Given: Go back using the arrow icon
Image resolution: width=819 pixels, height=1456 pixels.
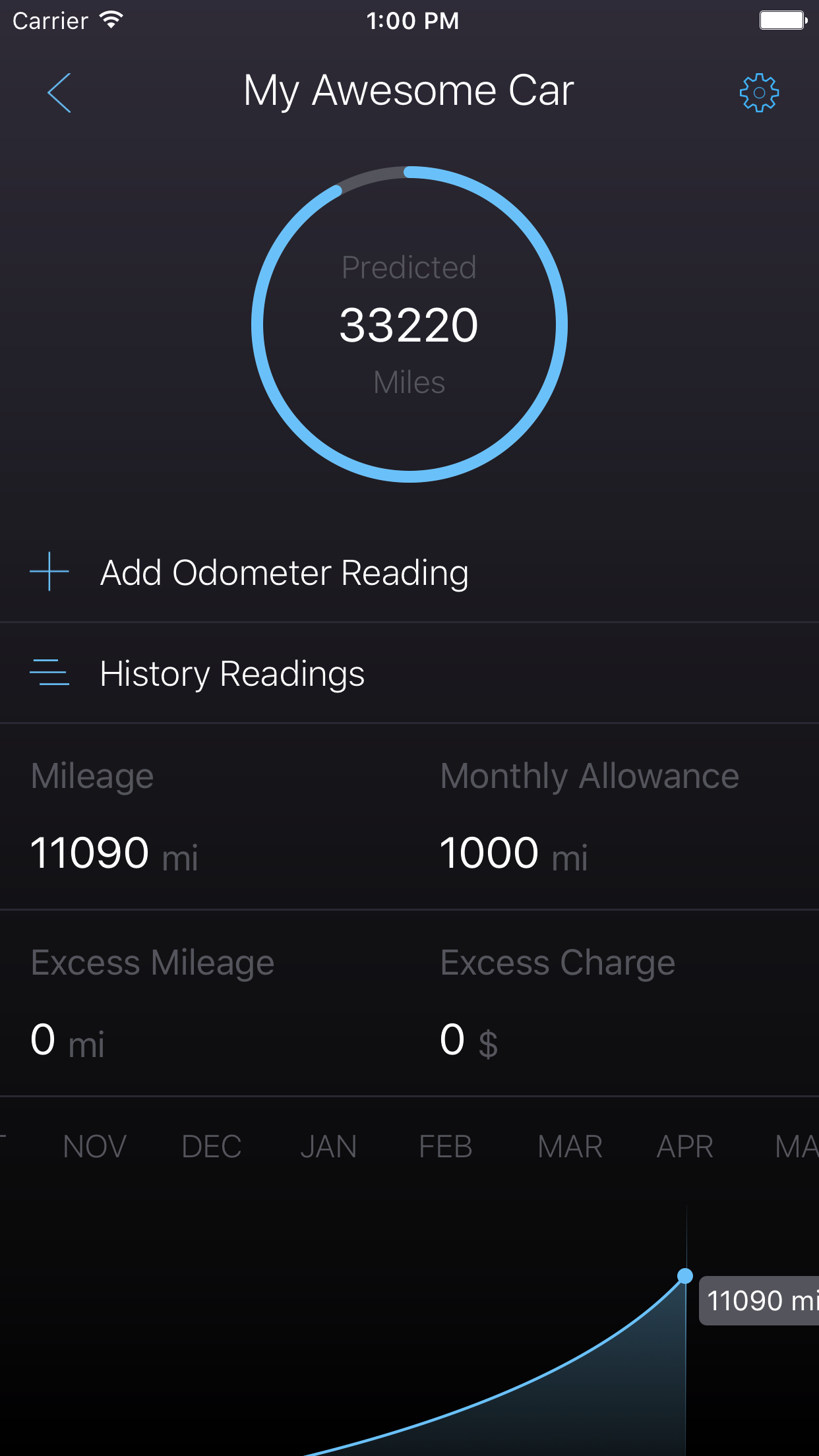Looking at the screenshot, I should (x=59, y=93).
